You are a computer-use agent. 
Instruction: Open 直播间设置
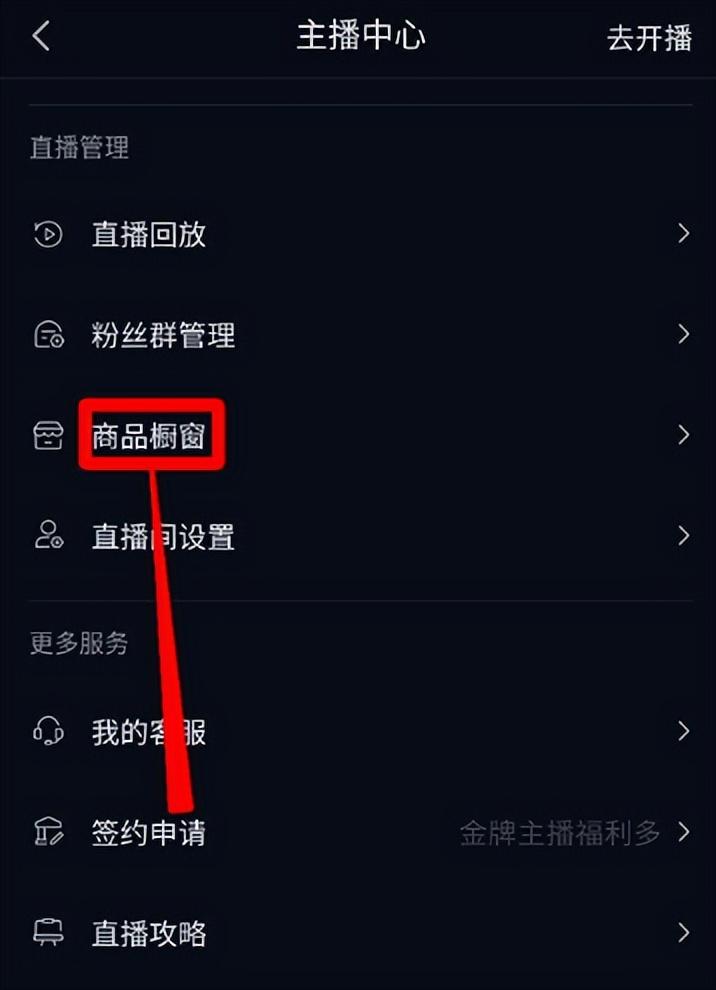pos(164,537)
